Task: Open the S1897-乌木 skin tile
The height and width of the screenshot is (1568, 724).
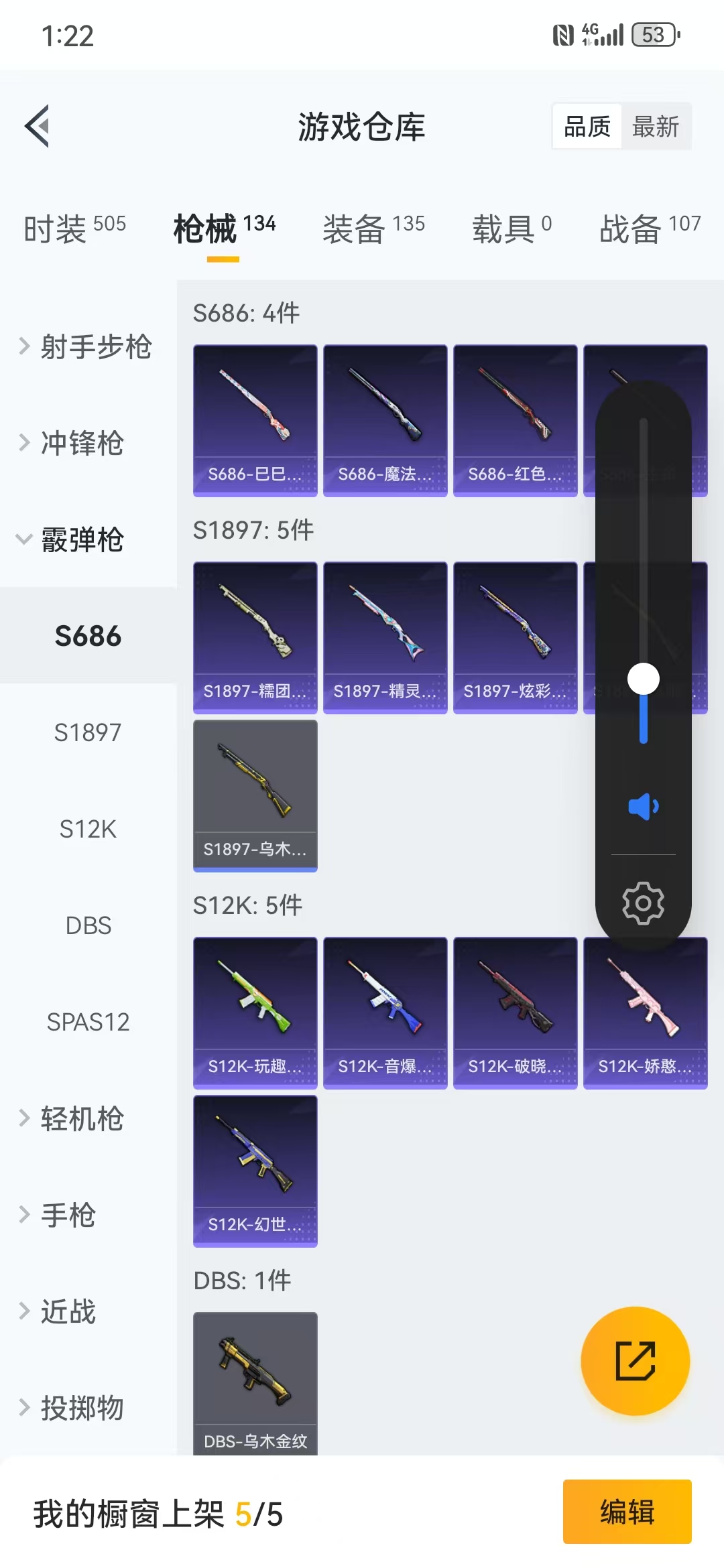Action: [x=255, y=796]
